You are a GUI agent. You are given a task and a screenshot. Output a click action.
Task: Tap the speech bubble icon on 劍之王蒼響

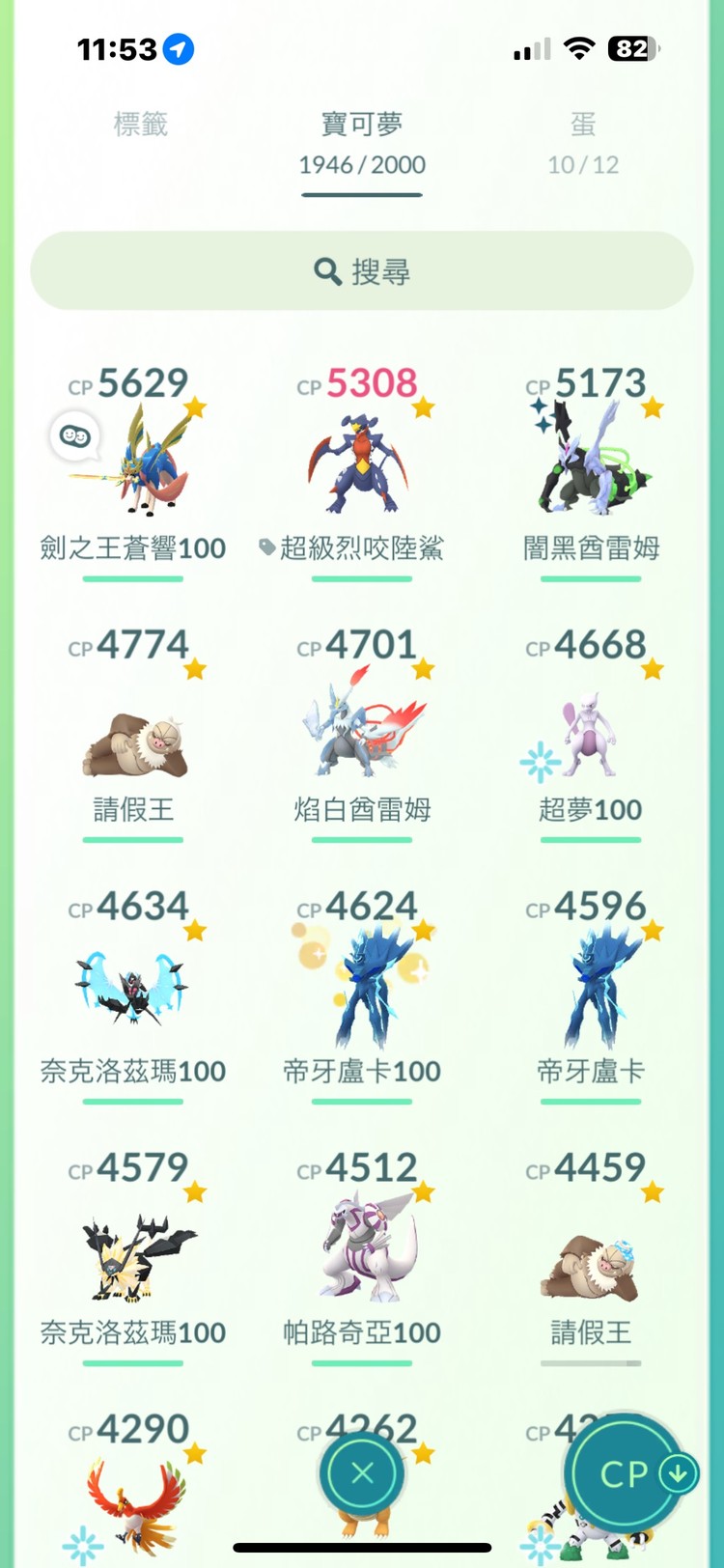pyautogui.click(x=75, y=436)
